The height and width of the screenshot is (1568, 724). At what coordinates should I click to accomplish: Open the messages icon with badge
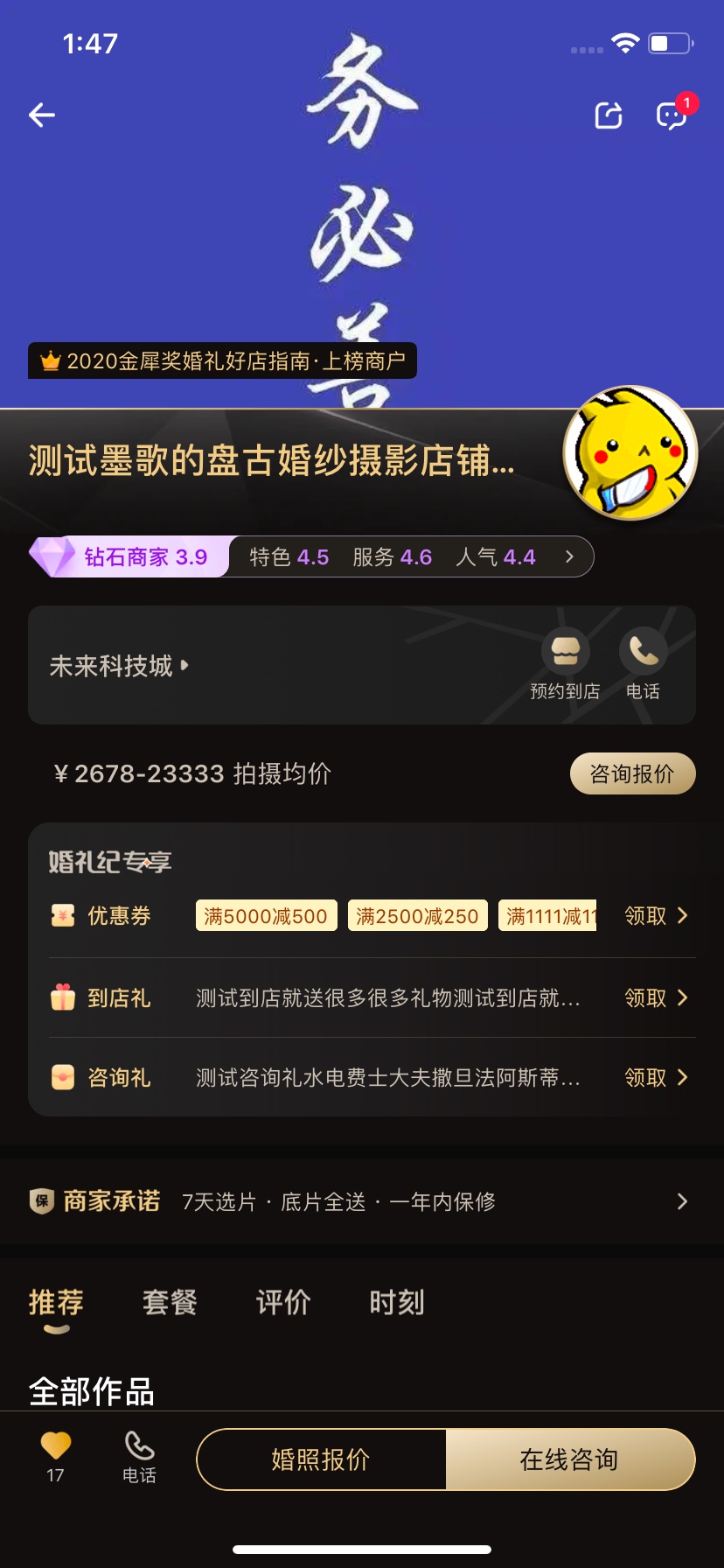[x=672, y=115]
